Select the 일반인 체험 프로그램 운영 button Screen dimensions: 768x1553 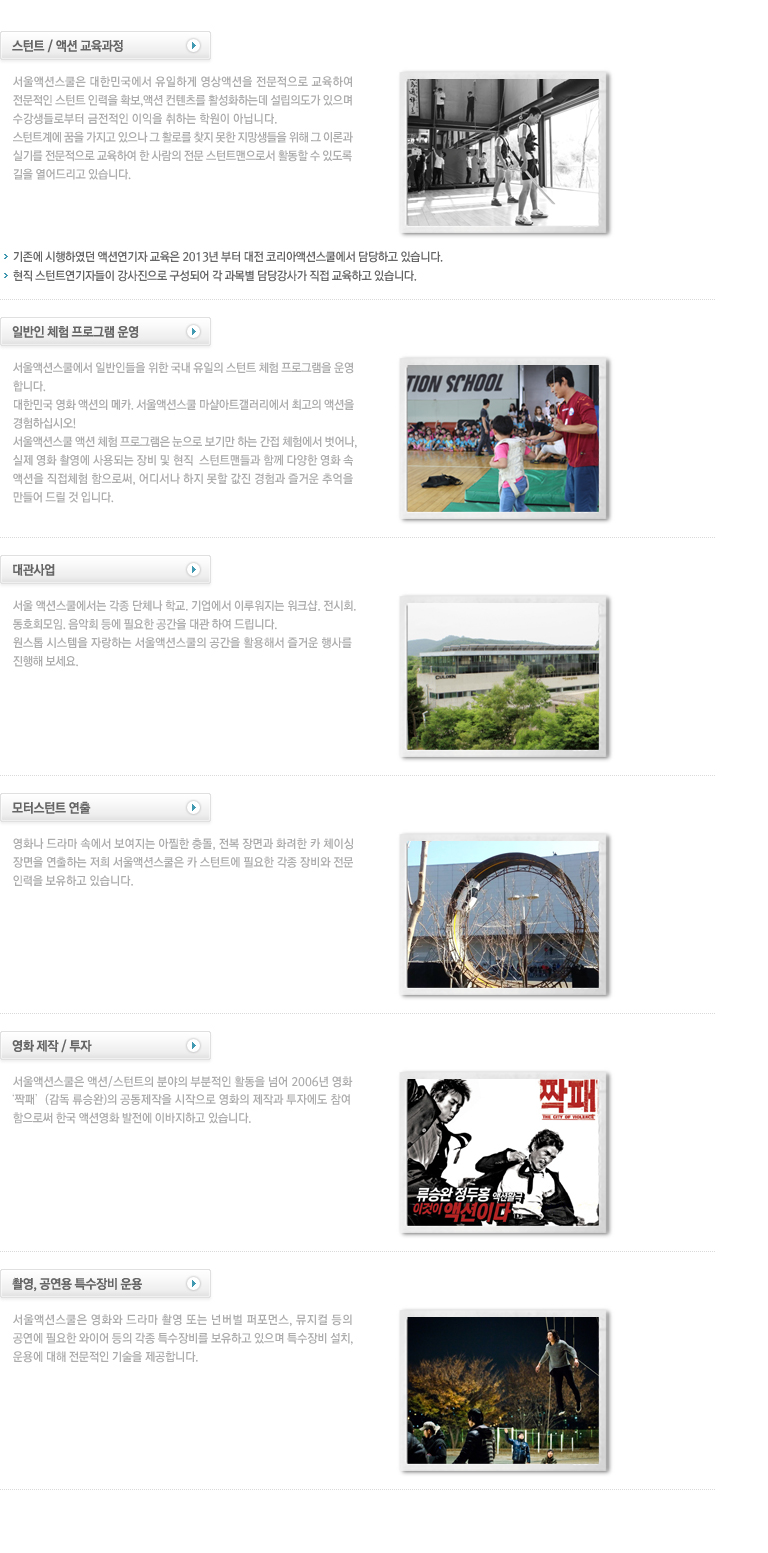105,332
